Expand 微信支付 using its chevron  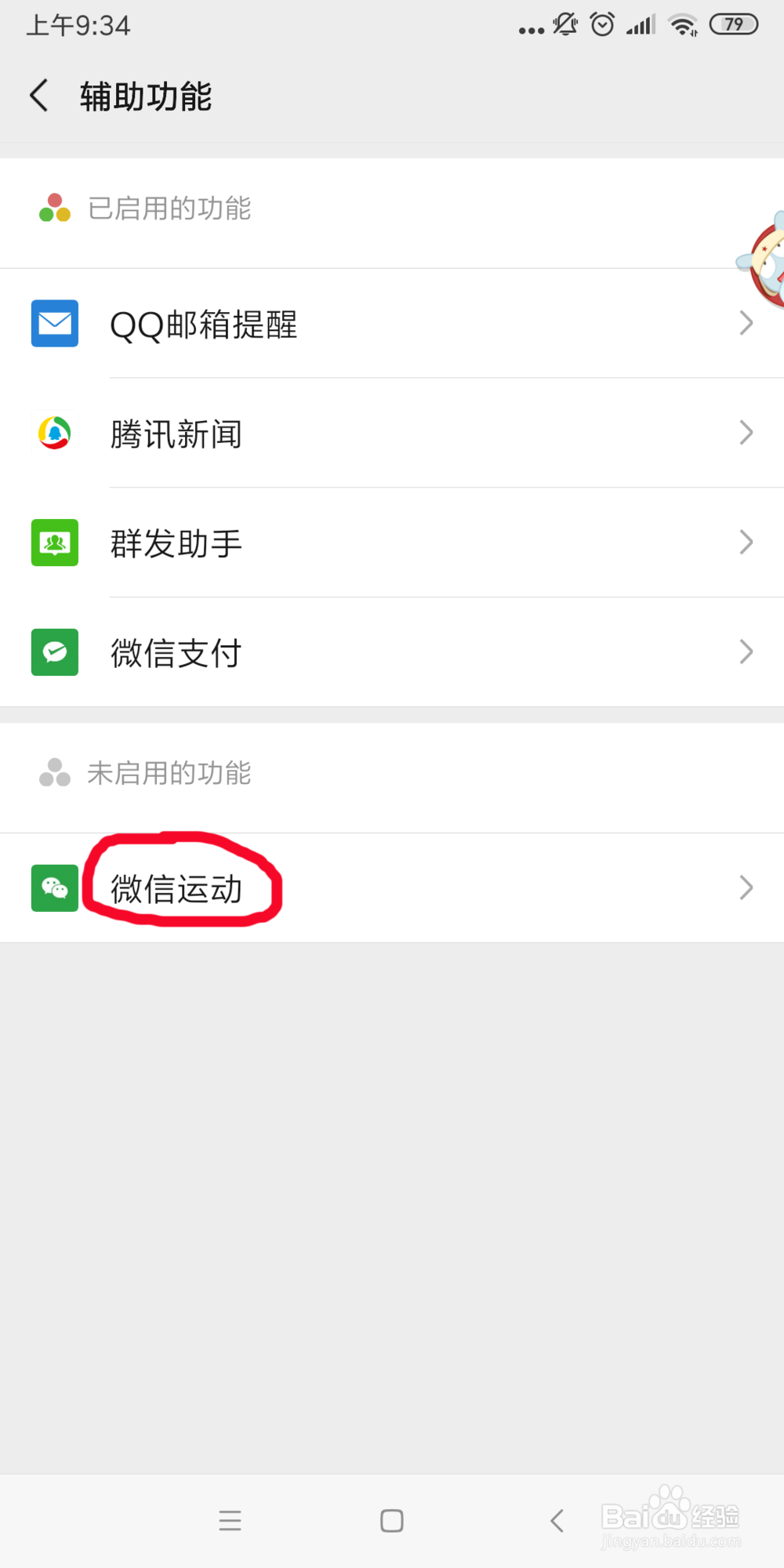click(746, 652)
